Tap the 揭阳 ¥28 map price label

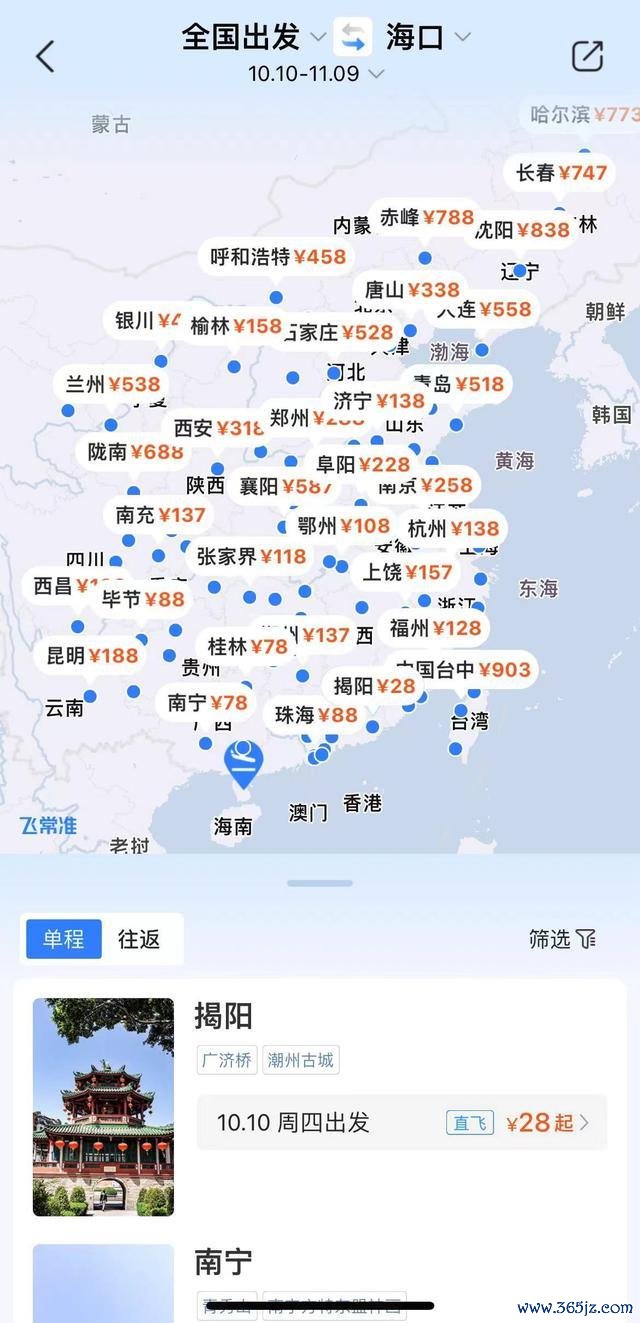pyautogui.click(x=374, y=686)
